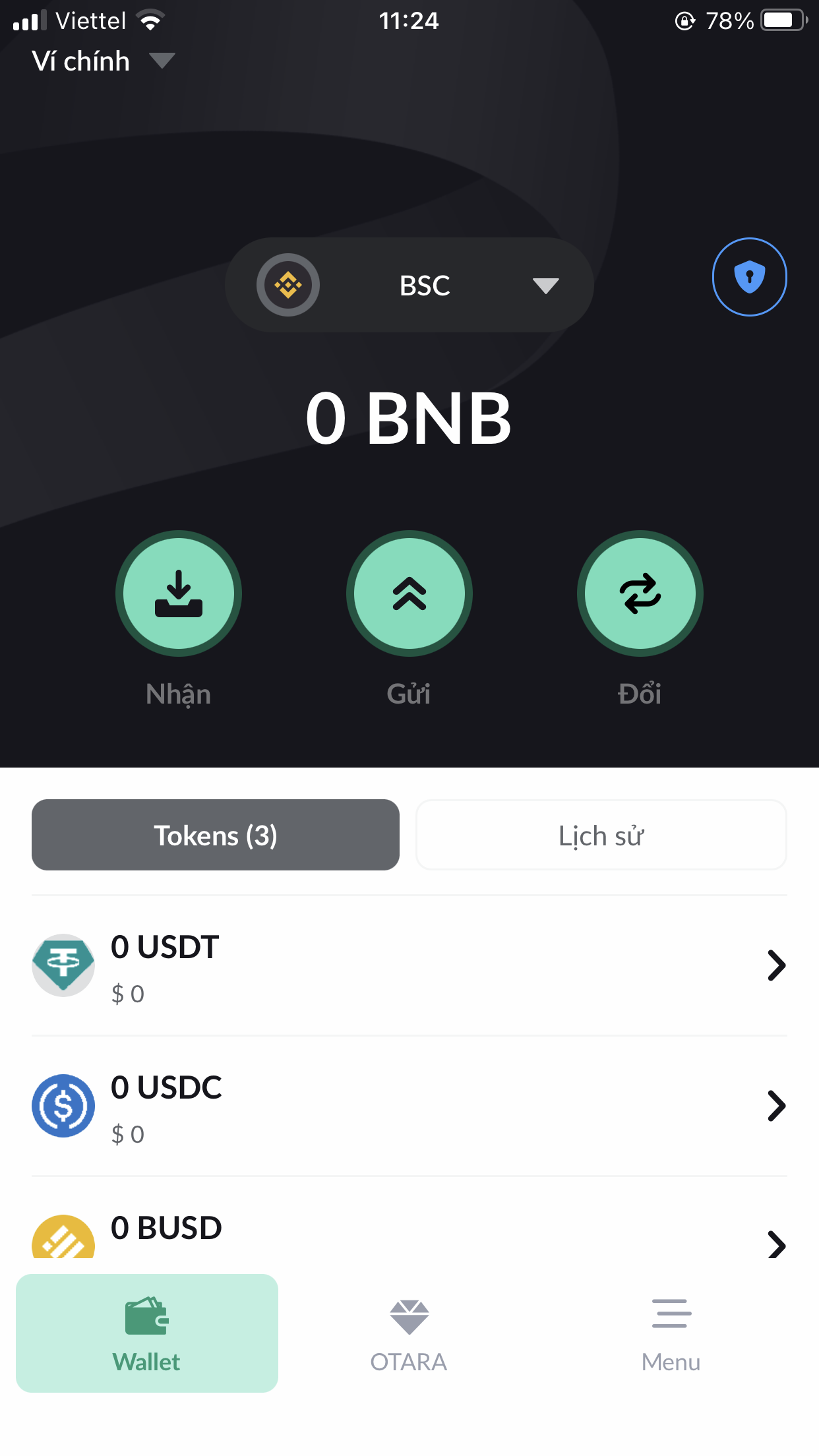Select the Tokens (3) tab

pyautogui.click(x=216, y=835)
